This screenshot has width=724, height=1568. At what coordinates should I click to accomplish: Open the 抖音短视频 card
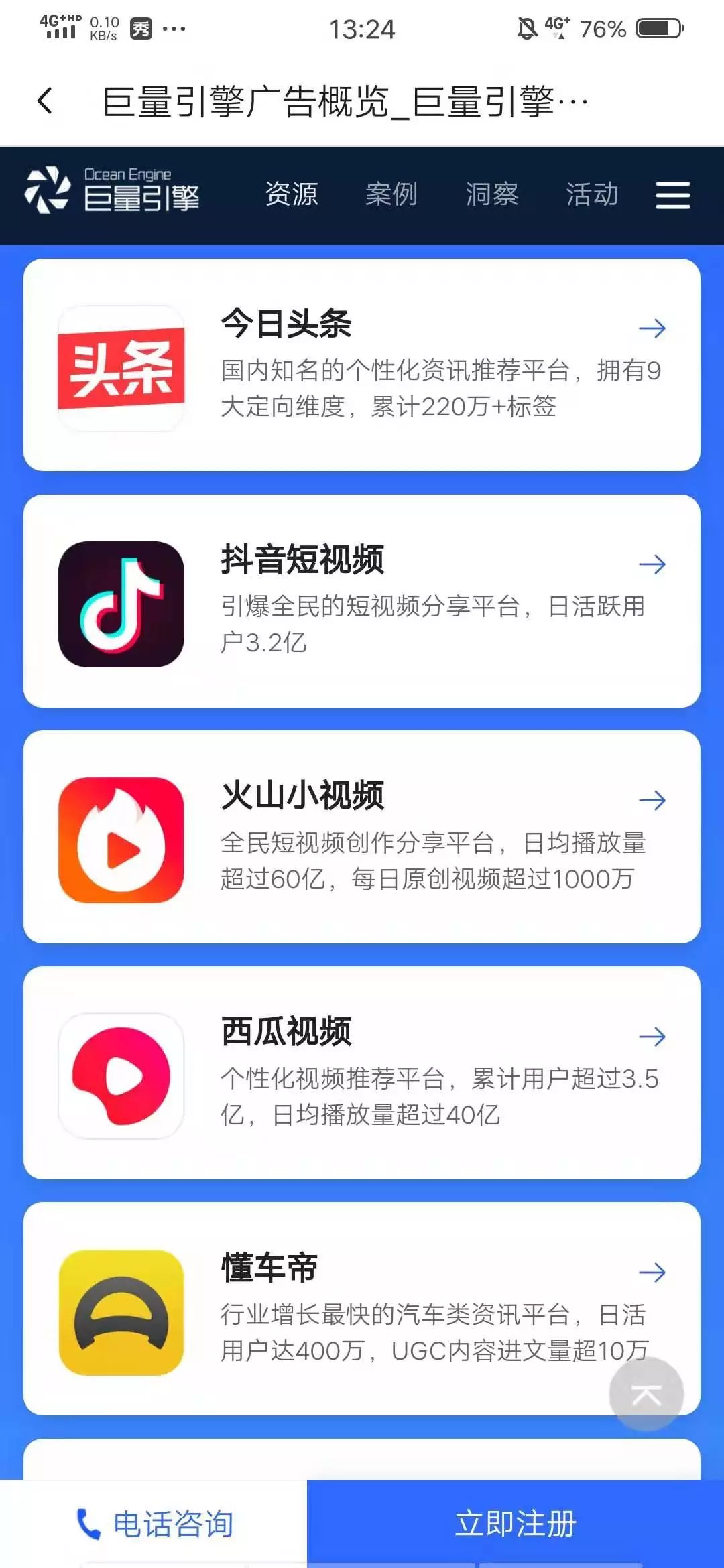pyautogui.click(x=362, y=600)
